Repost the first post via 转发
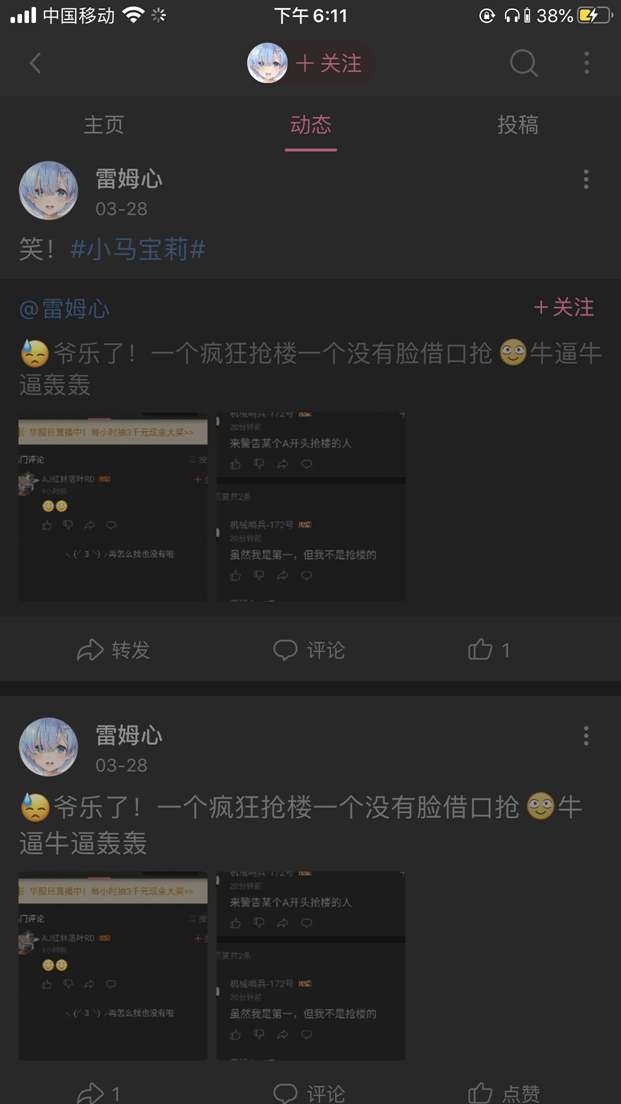This screenshot has height=1104, width=621. tap(113, 650)
